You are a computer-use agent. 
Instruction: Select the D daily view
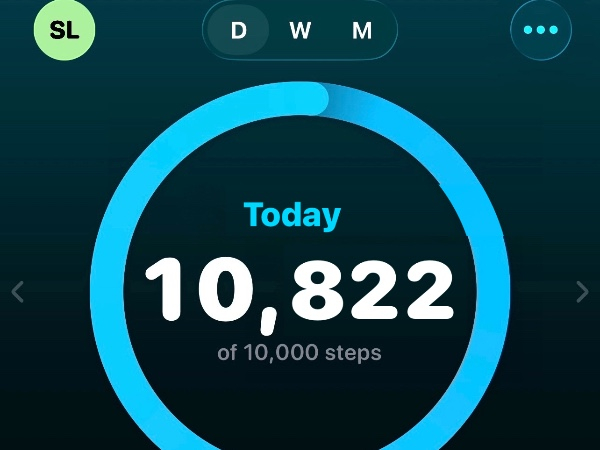(x=239, y=31)
